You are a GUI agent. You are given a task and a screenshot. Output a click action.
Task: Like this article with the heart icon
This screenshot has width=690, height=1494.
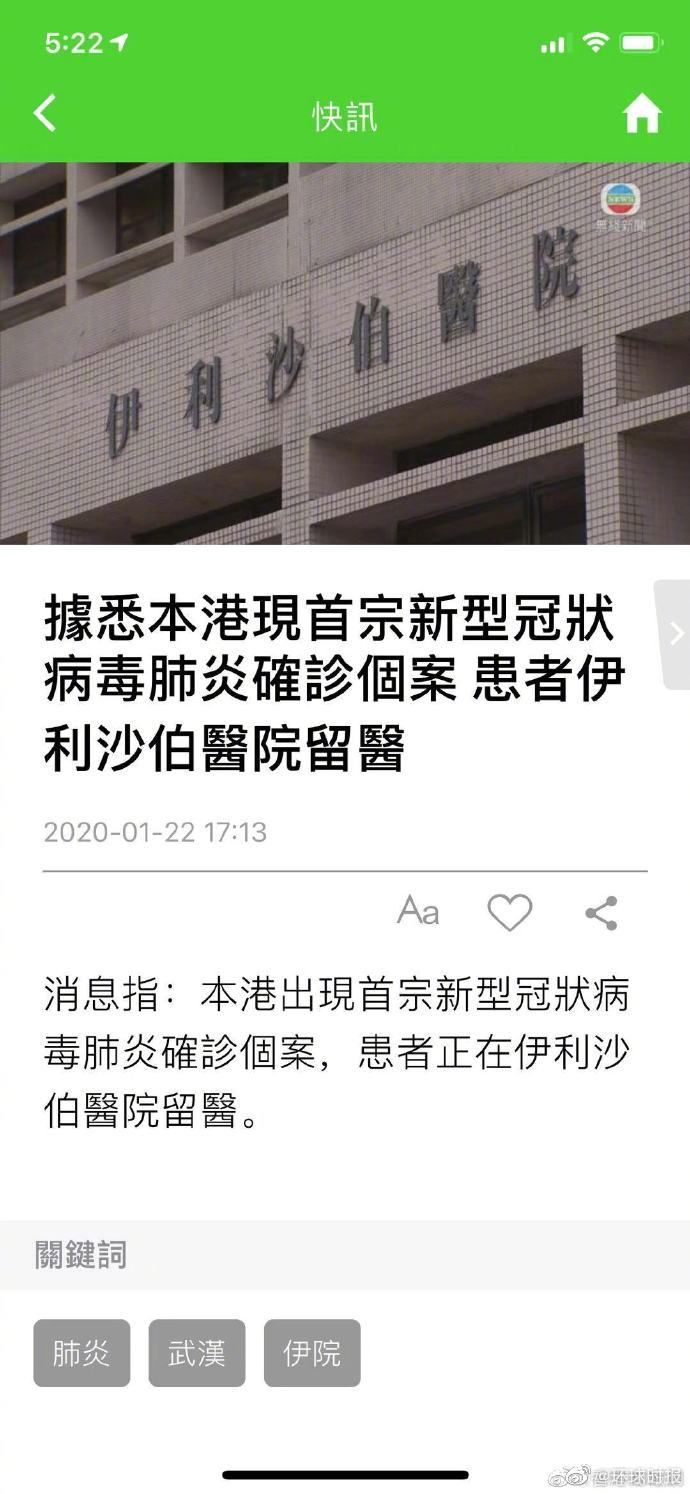[x=509, y=912]
